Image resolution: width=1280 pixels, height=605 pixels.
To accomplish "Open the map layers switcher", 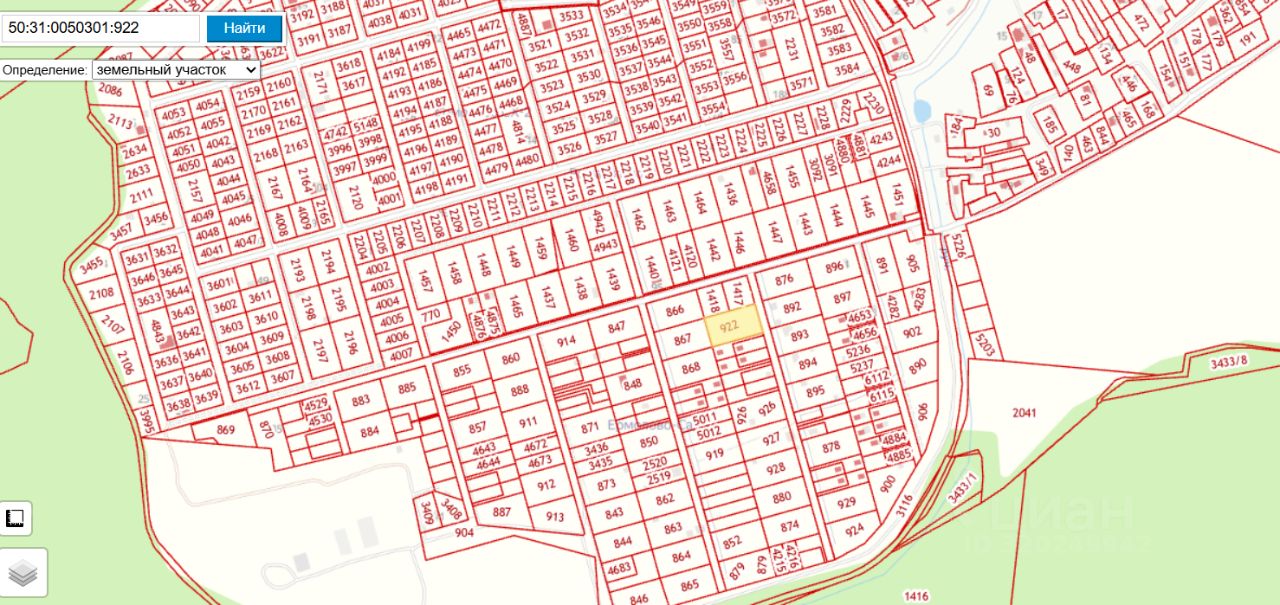I will pyautogui.click(x=22, y=573).
